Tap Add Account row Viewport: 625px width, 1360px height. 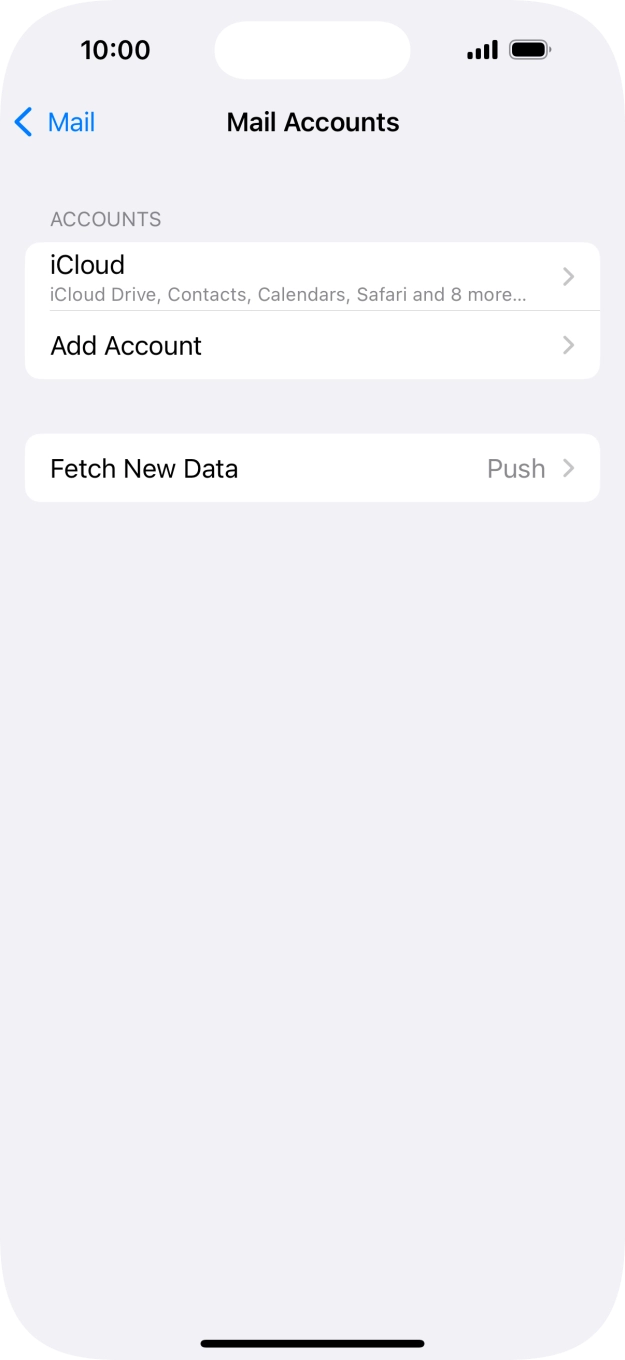[312, 346]
